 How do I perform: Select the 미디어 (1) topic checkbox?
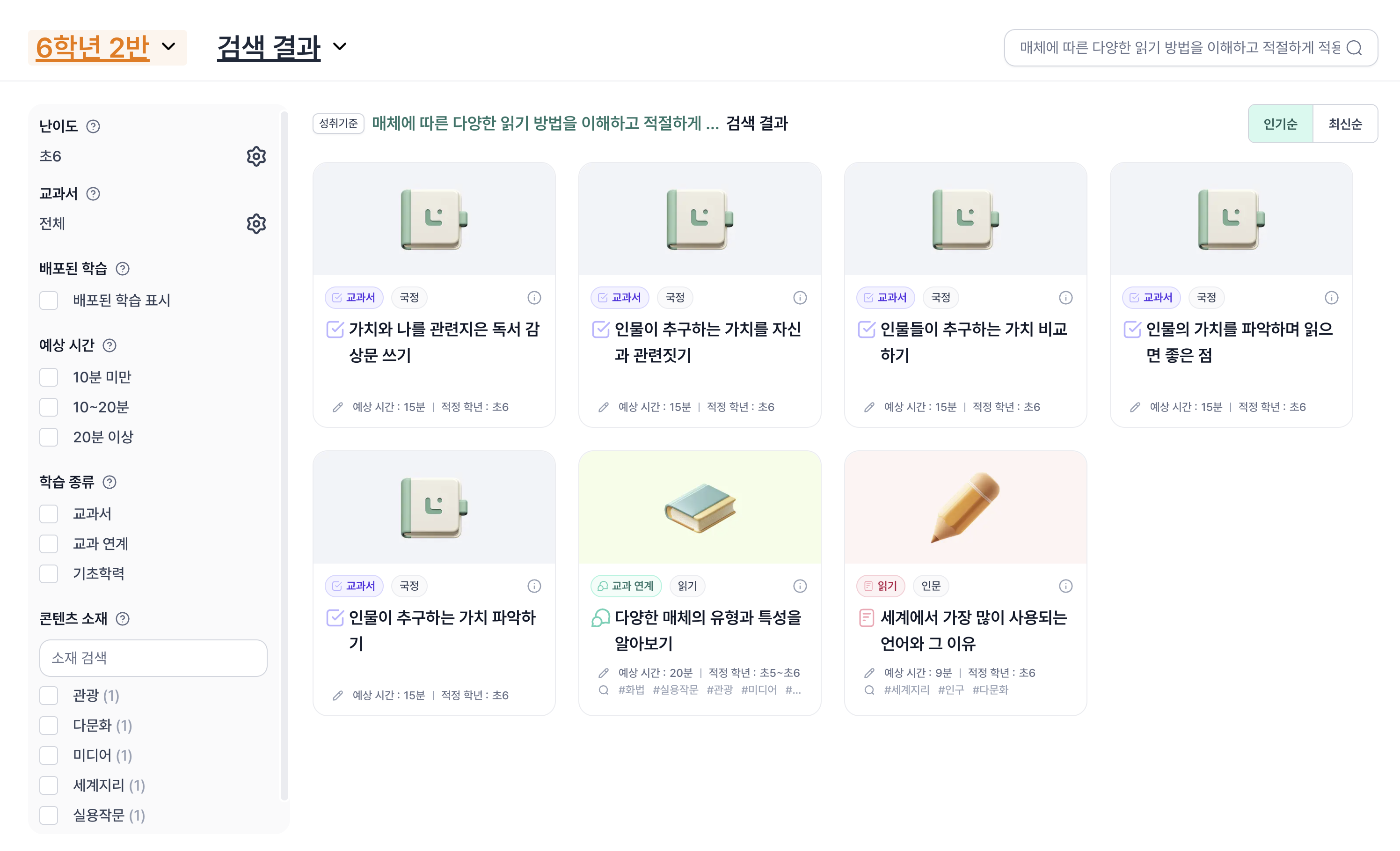click(49, 756)
